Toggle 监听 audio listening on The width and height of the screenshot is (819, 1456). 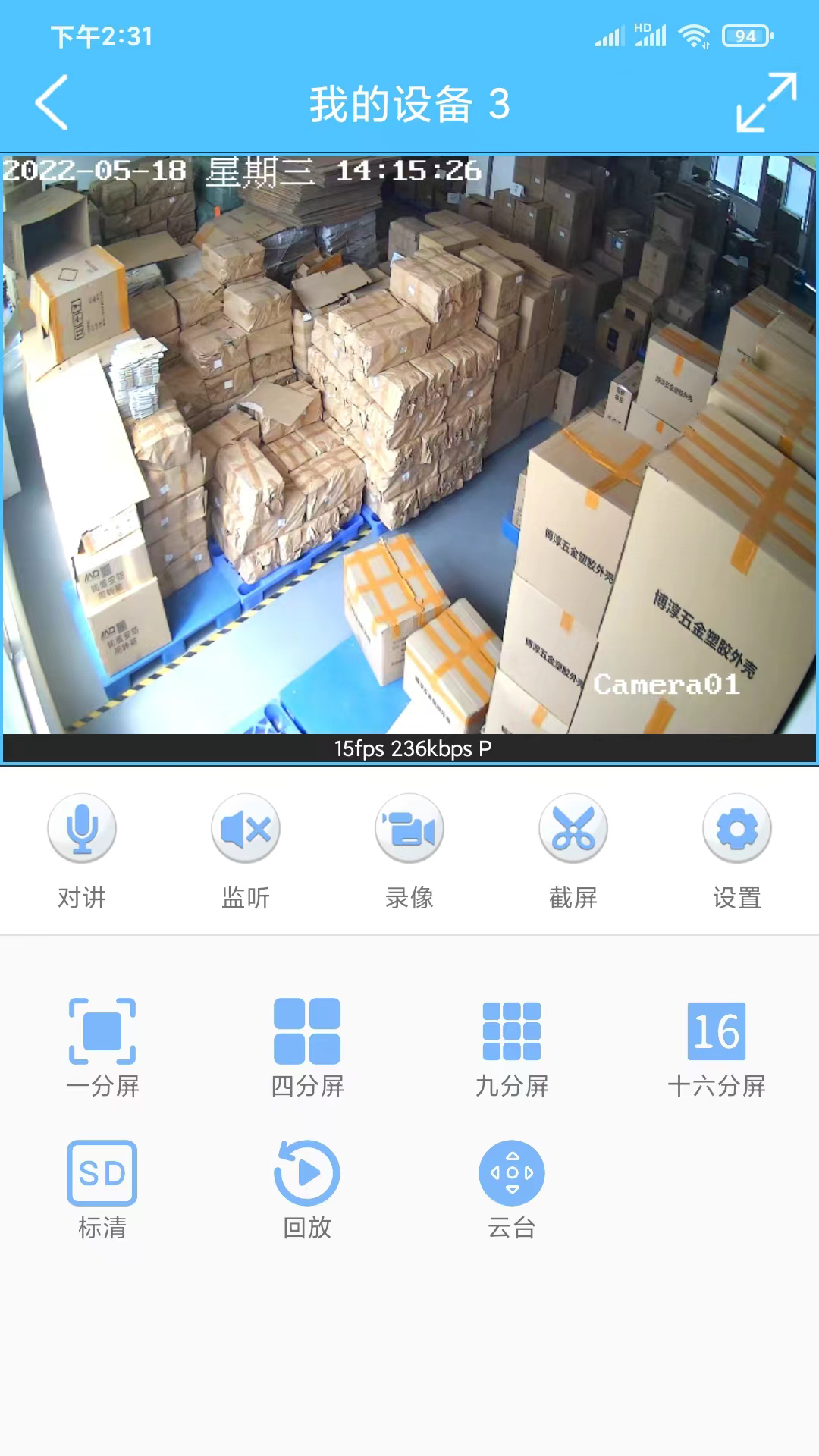point(246,829)
